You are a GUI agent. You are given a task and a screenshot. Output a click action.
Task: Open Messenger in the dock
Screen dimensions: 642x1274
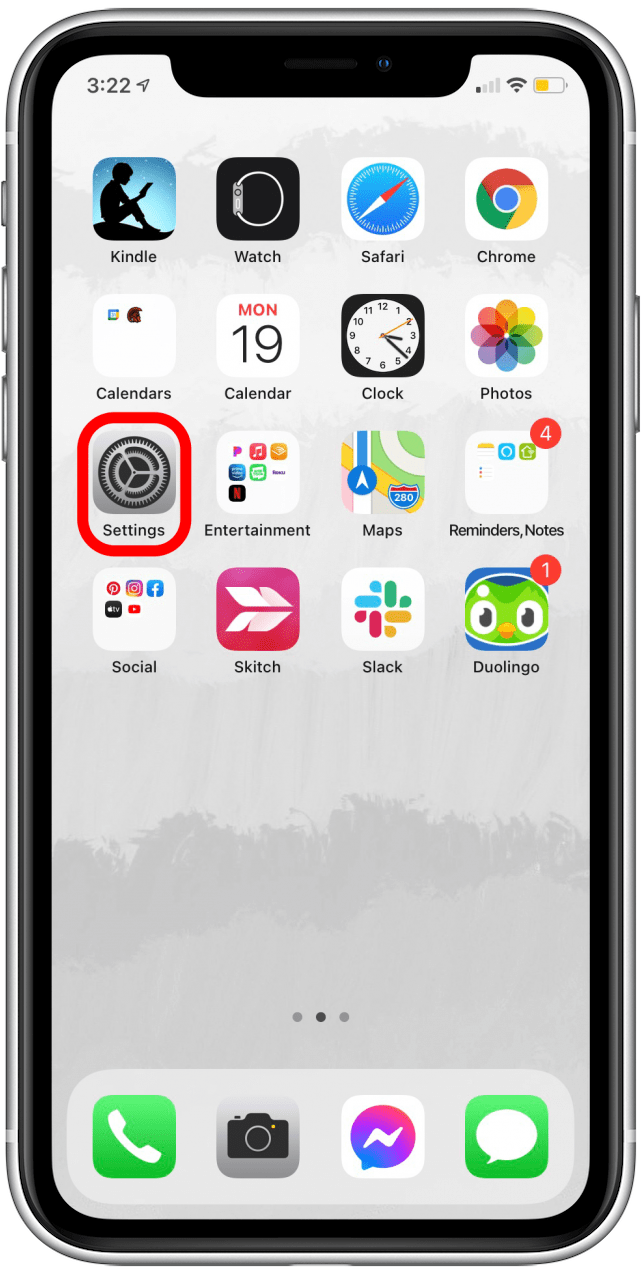(x=382, y=1136)
